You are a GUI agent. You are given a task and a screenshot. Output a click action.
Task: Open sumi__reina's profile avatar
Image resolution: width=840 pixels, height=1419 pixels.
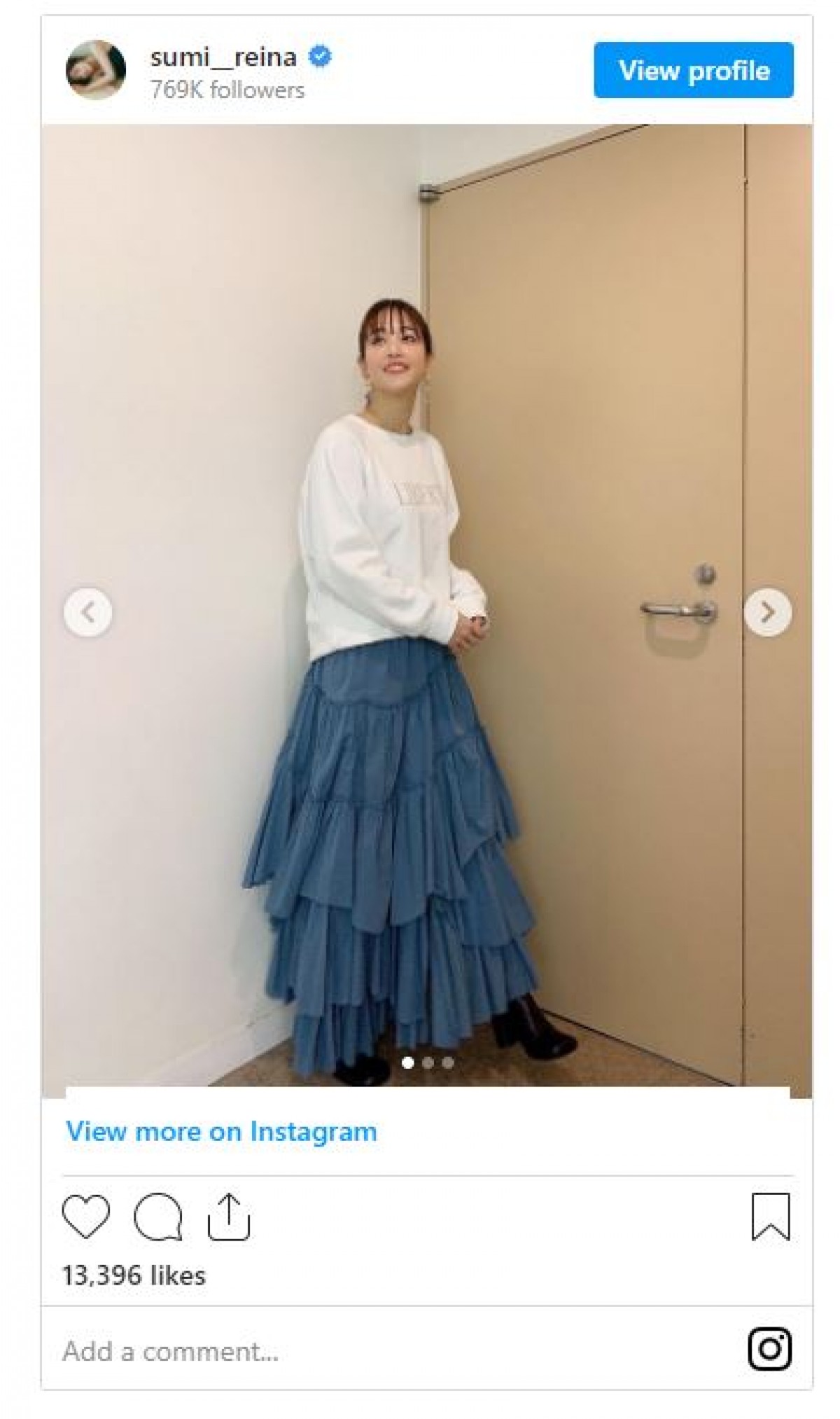(96, 70)
